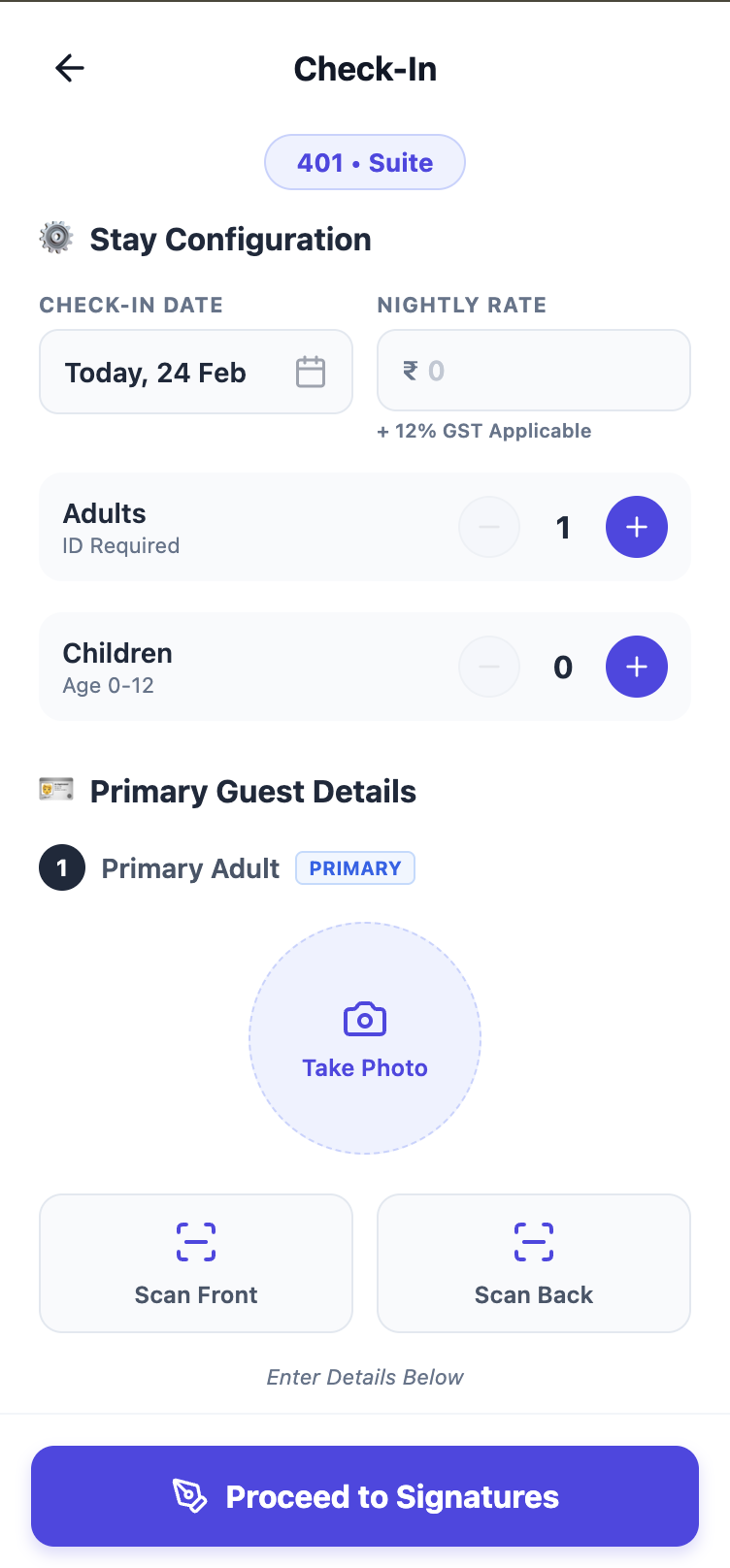Increase the Adults count with plus button
Image resolution: width=730 pixels, height=1568 pixels.
(637, 527)
